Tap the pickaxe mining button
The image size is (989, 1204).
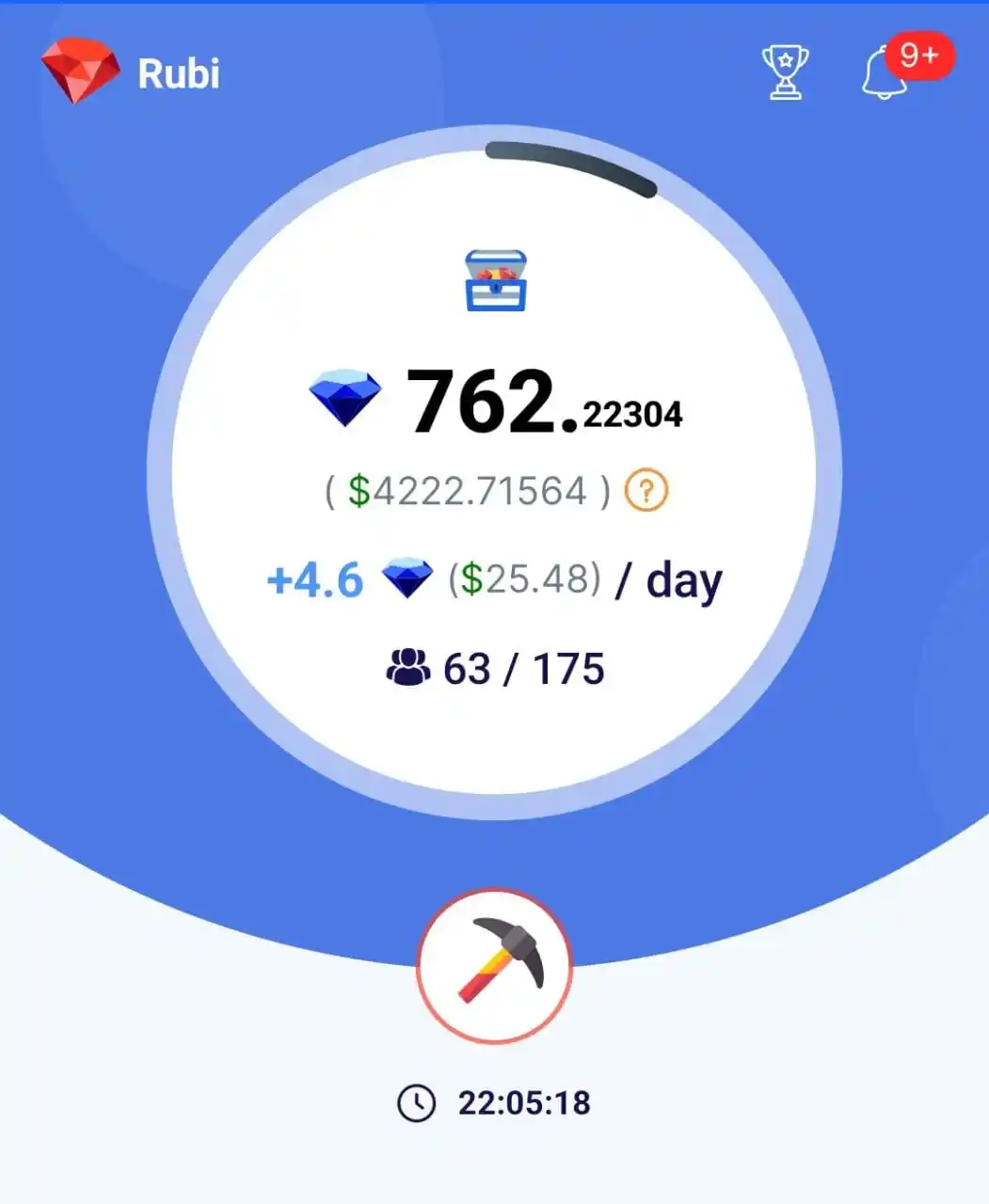click(495, 966)
